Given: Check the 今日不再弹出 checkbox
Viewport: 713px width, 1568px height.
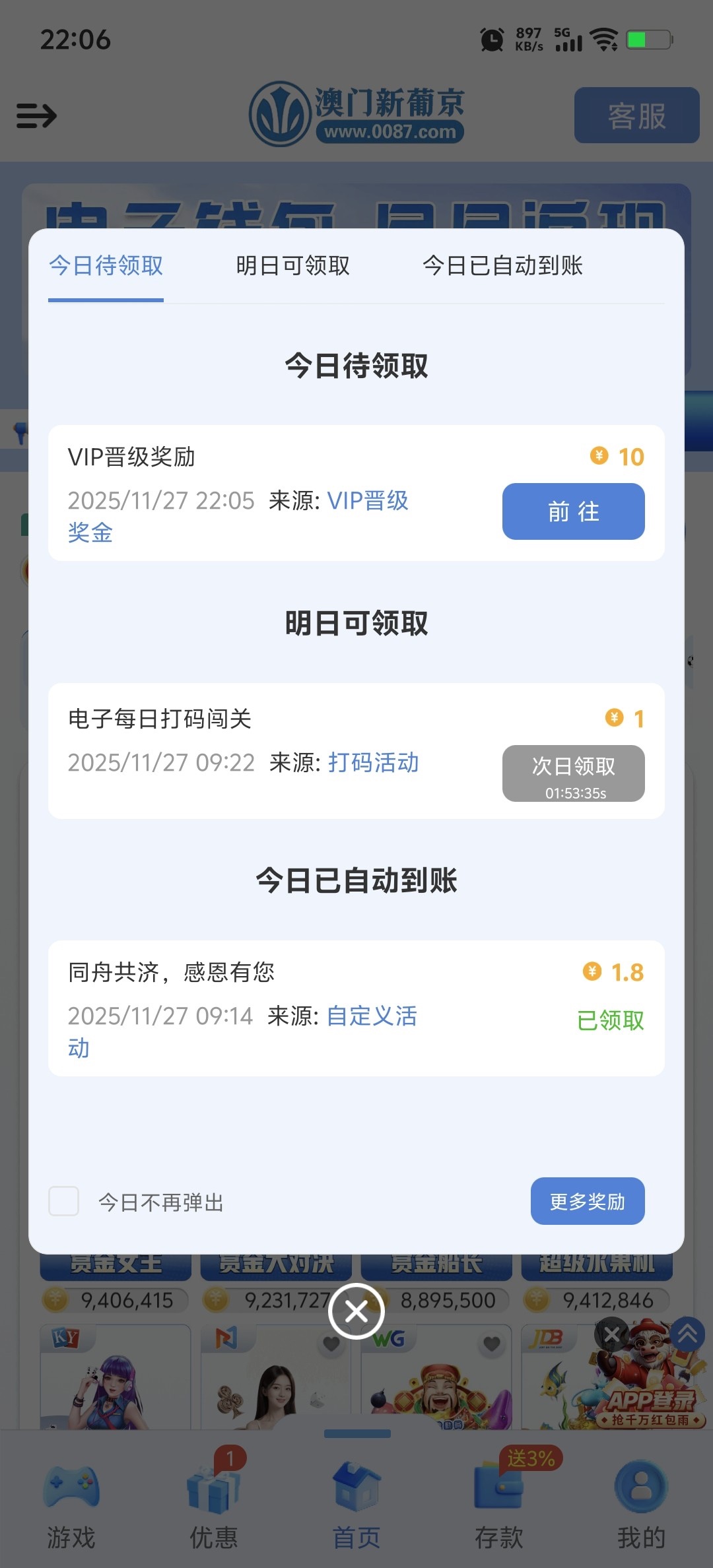Looking at the screenshot, I should 64,1201.
